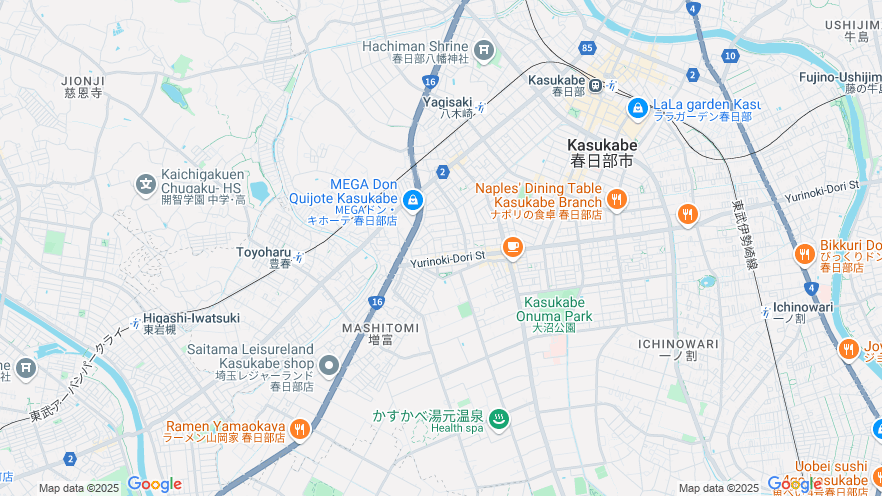The width and height of the screenshot is (882, 496).
Task: Tap the Kasukabe station icon
Action: (595, 84)
